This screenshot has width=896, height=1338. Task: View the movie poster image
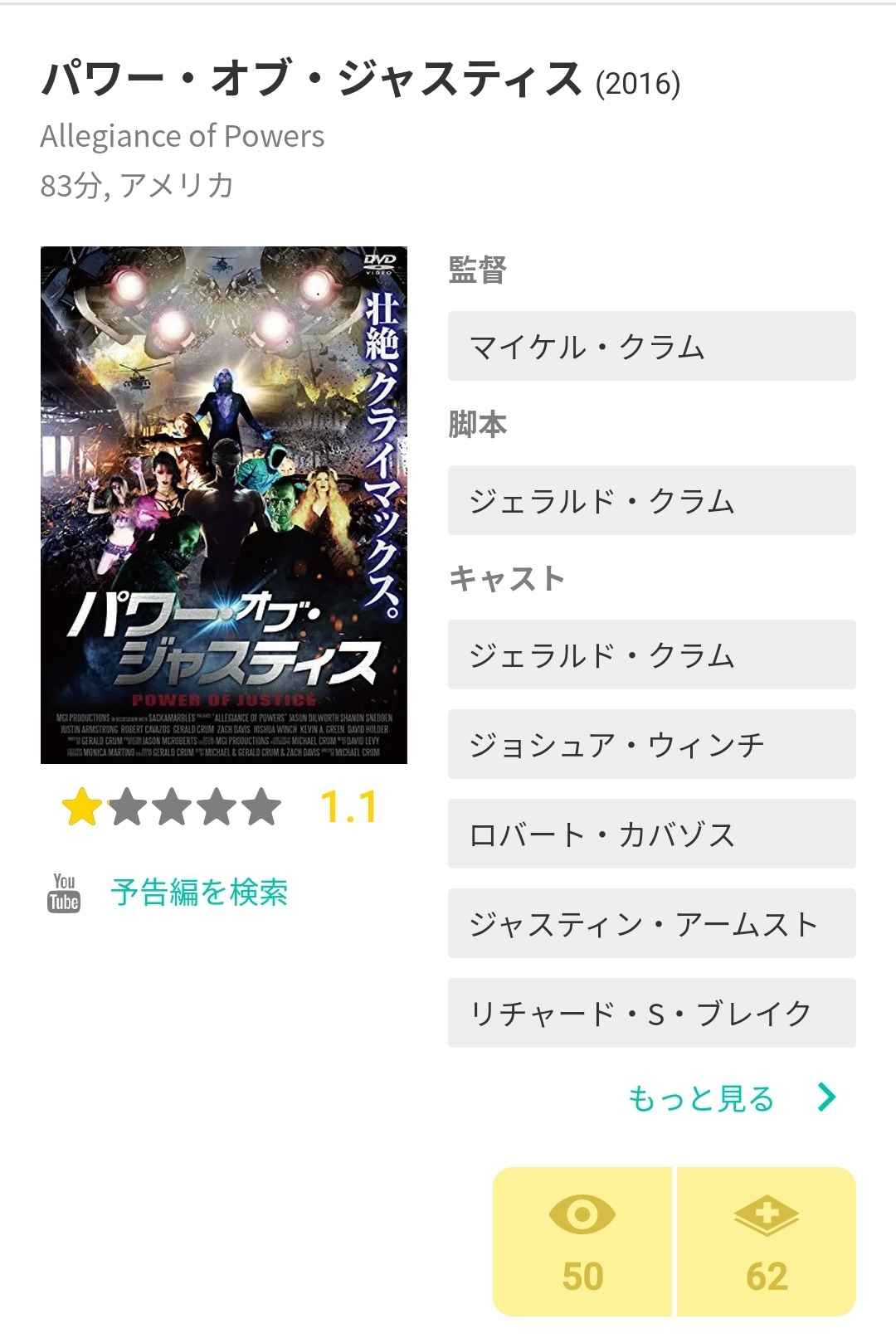click(224, 504)
